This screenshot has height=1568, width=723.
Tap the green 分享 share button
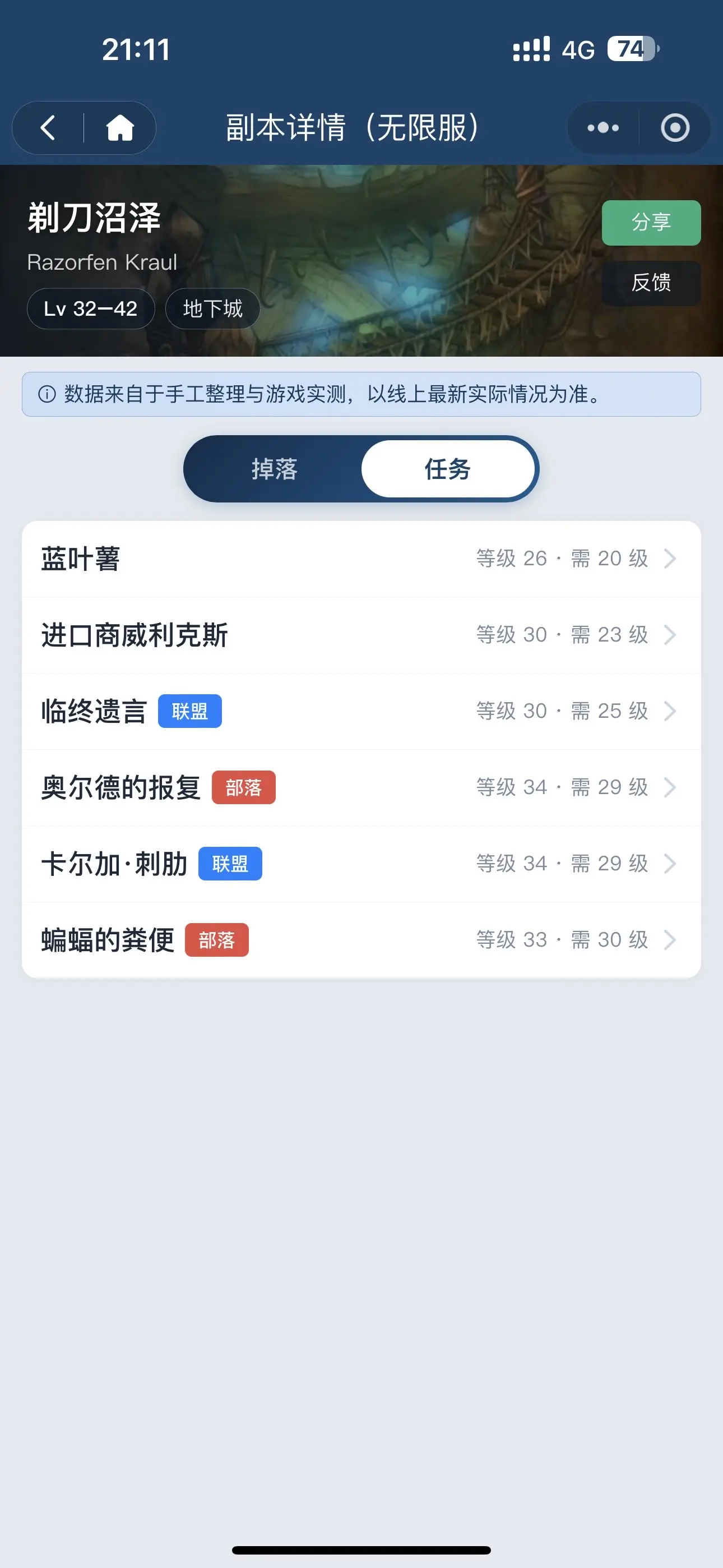tap(651, 223)
